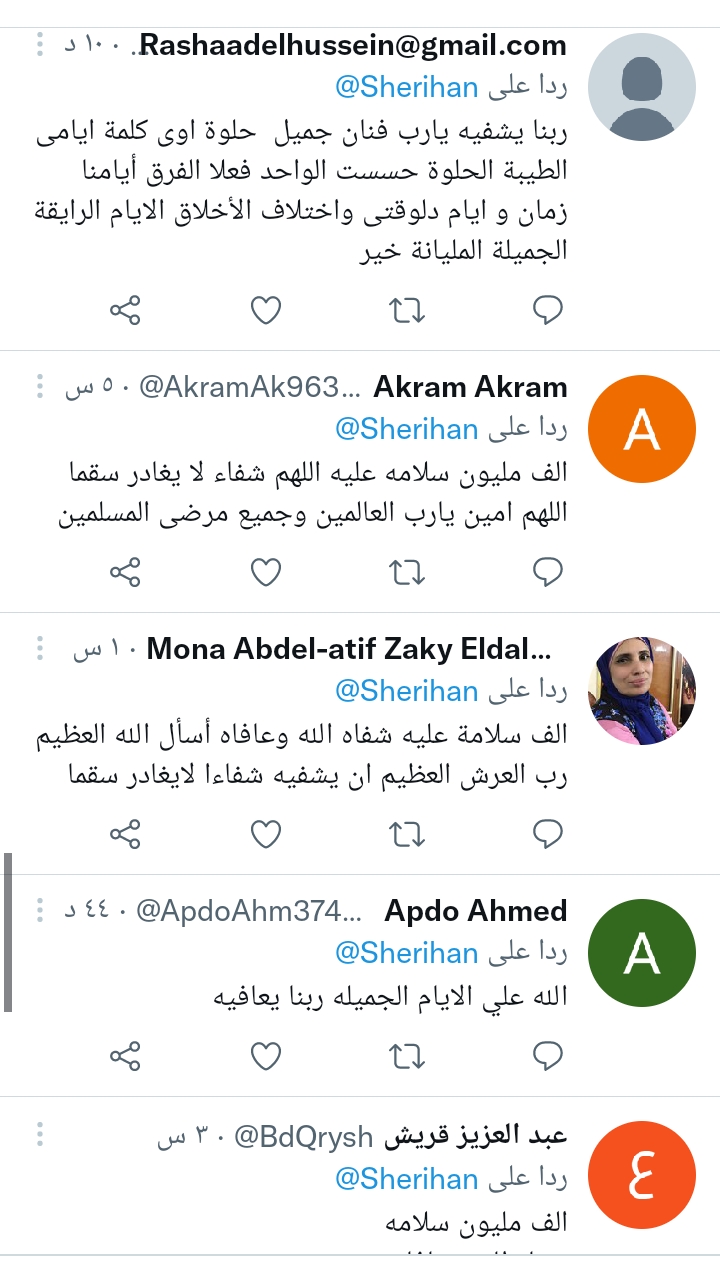Screen dimensions: 720x1261
Task: Open overflow menu on Akram Akram's reply
Action: 40,386
